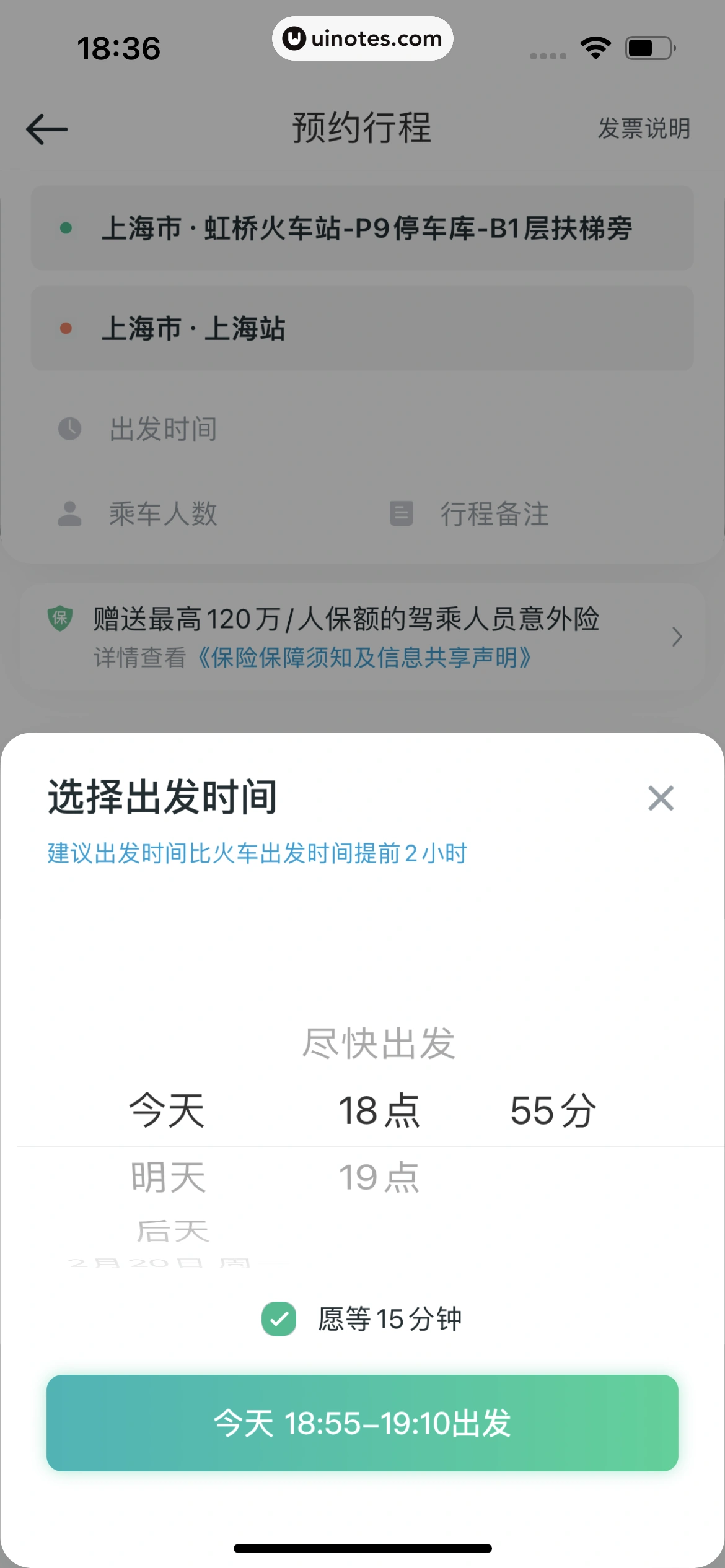Image resolution: width=725 pixels, height=1568 pixels.
Task: Select 19点 in the hour column
Action: (x=379, y=1175)
